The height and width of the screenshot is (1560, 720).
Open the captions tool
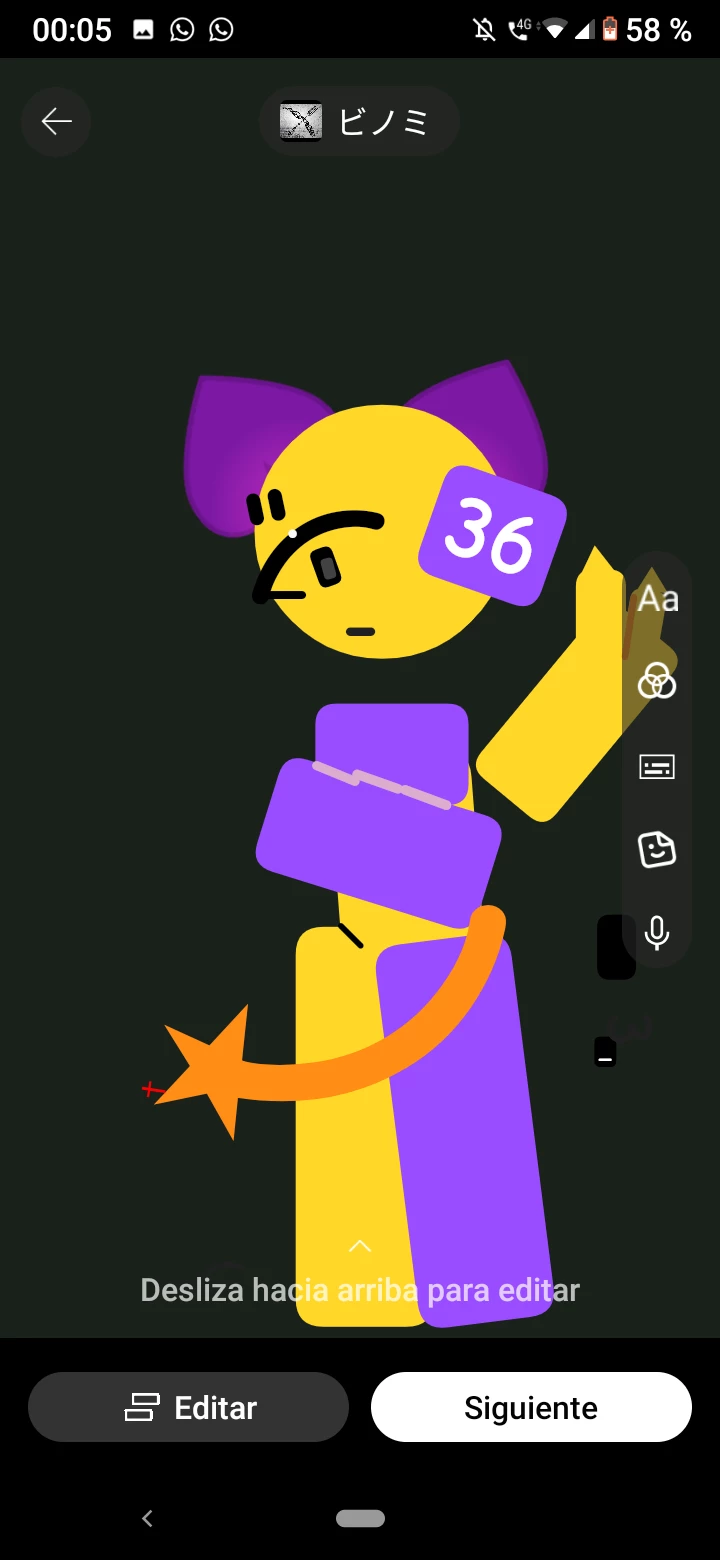pos(657,767)
